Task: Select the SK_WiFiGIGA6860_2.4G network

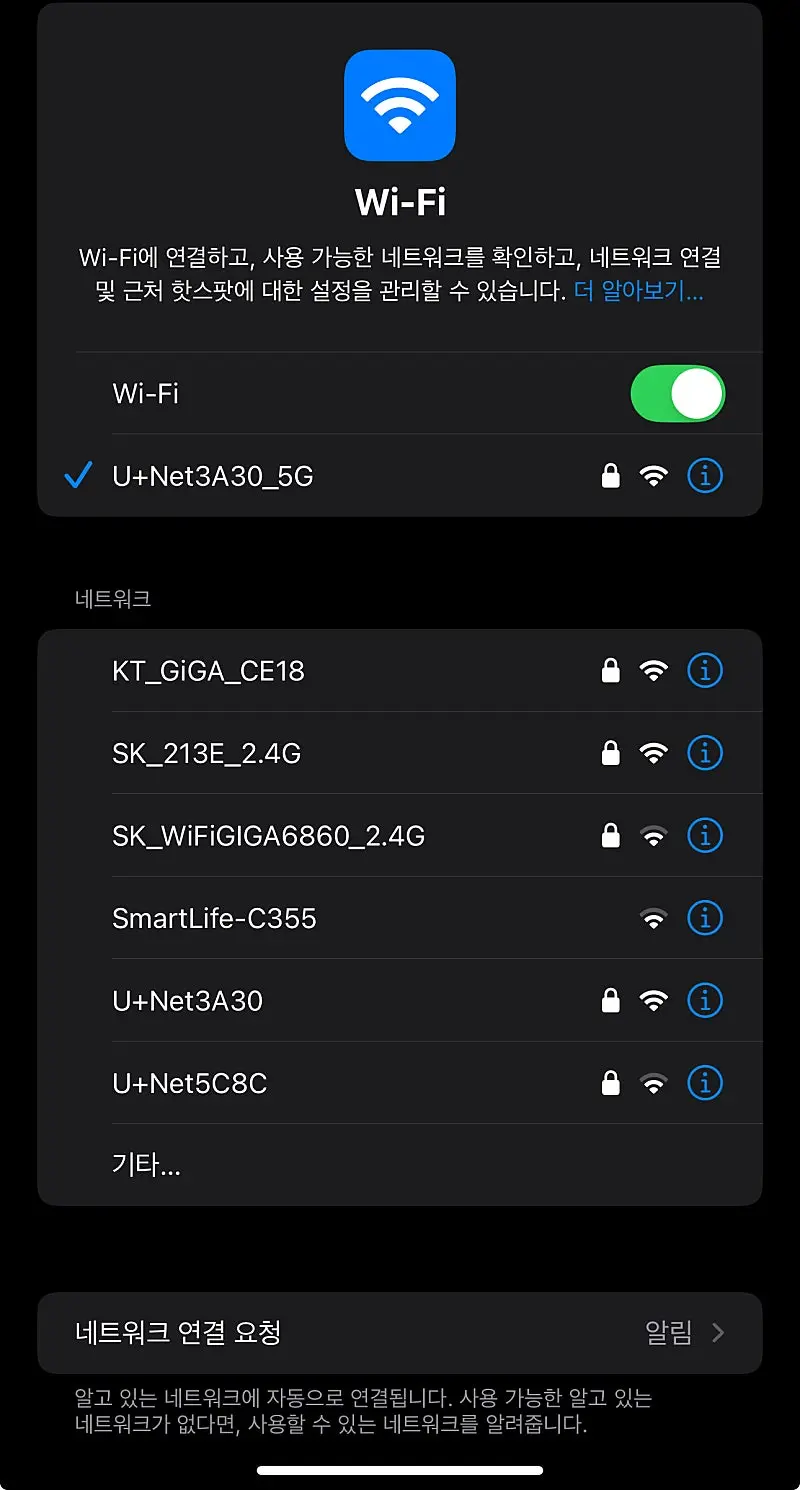Action: click(268, 835)
